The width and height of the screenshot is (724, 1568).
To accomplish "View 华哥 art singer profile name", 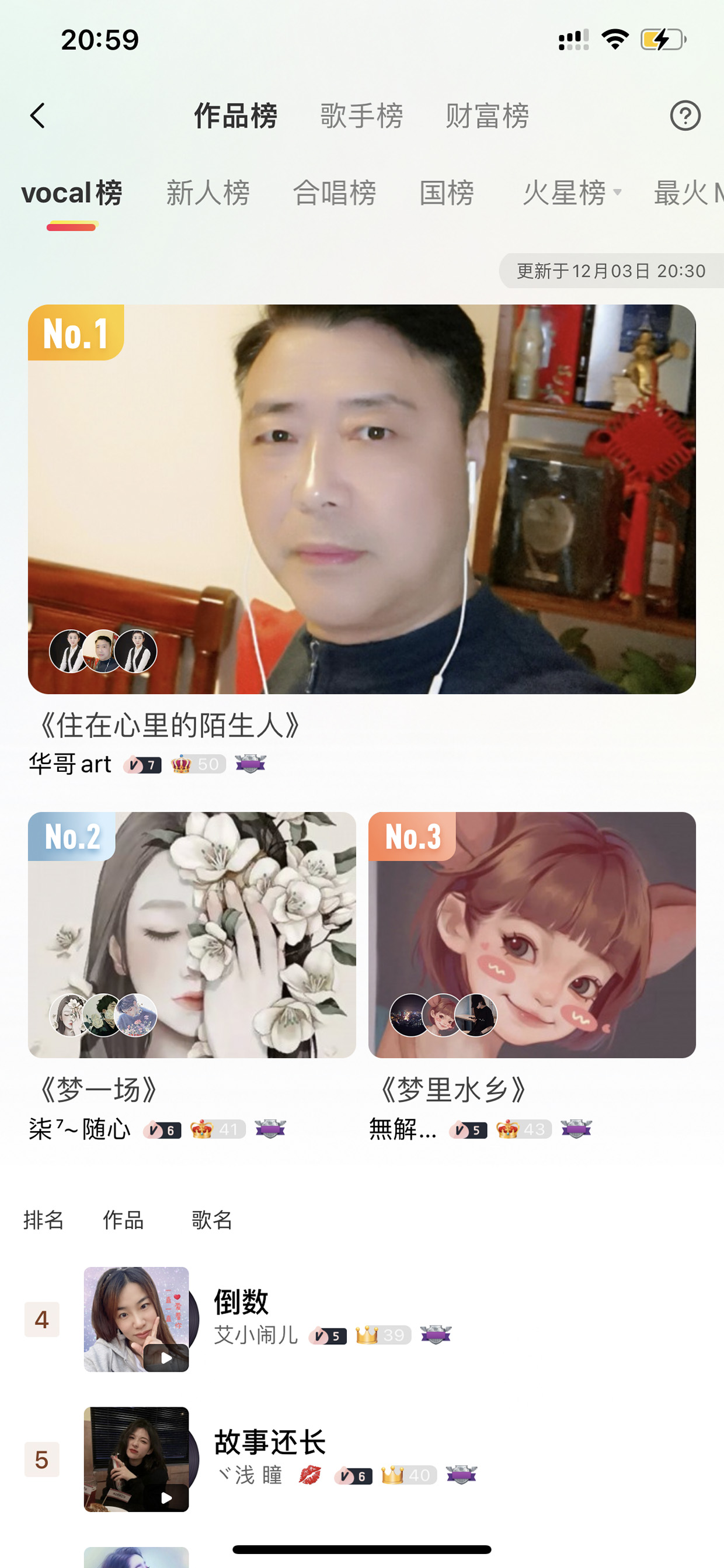I will (70, 764).
